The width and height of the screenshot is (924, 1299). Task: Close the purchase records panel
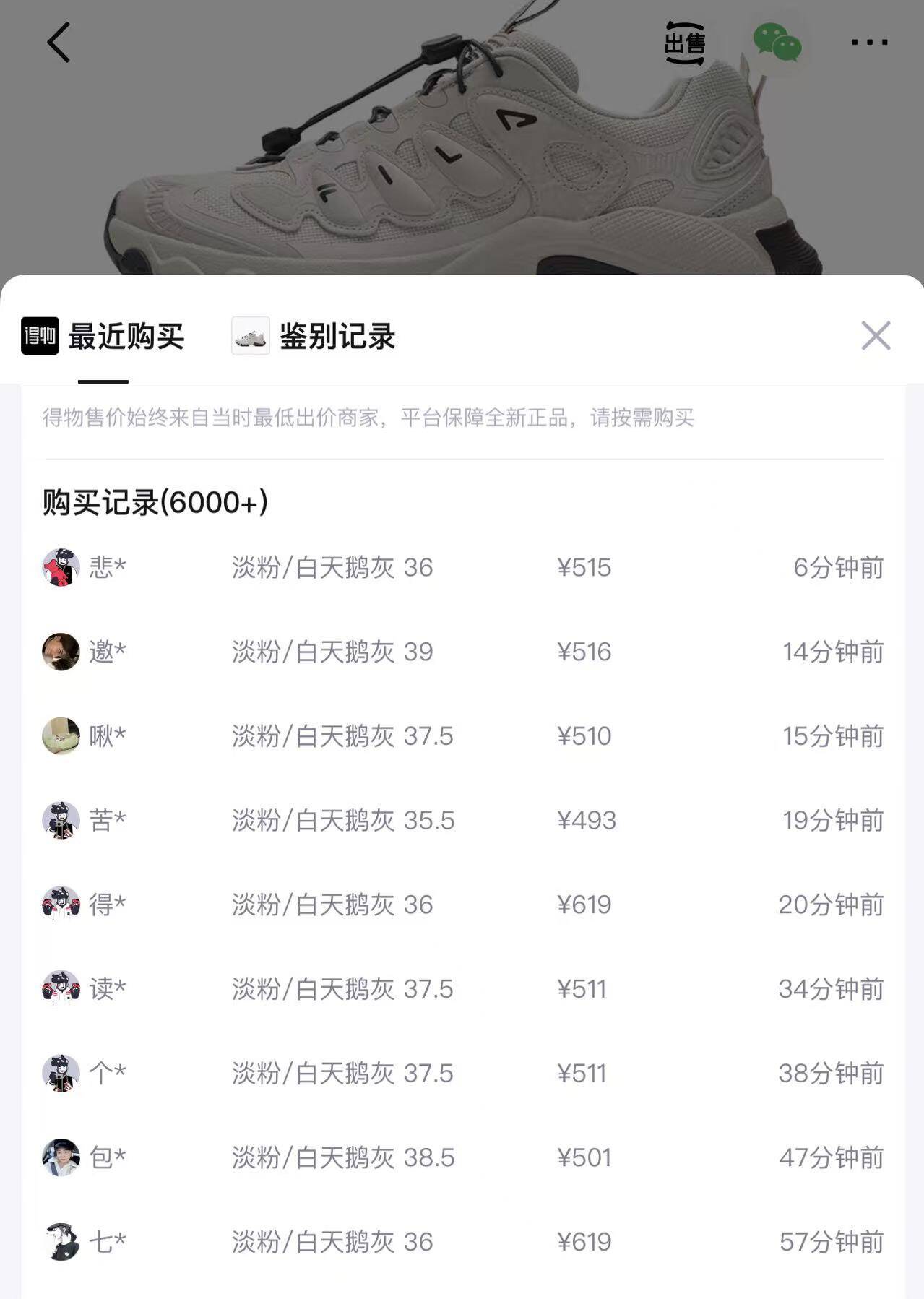point(876,335)
